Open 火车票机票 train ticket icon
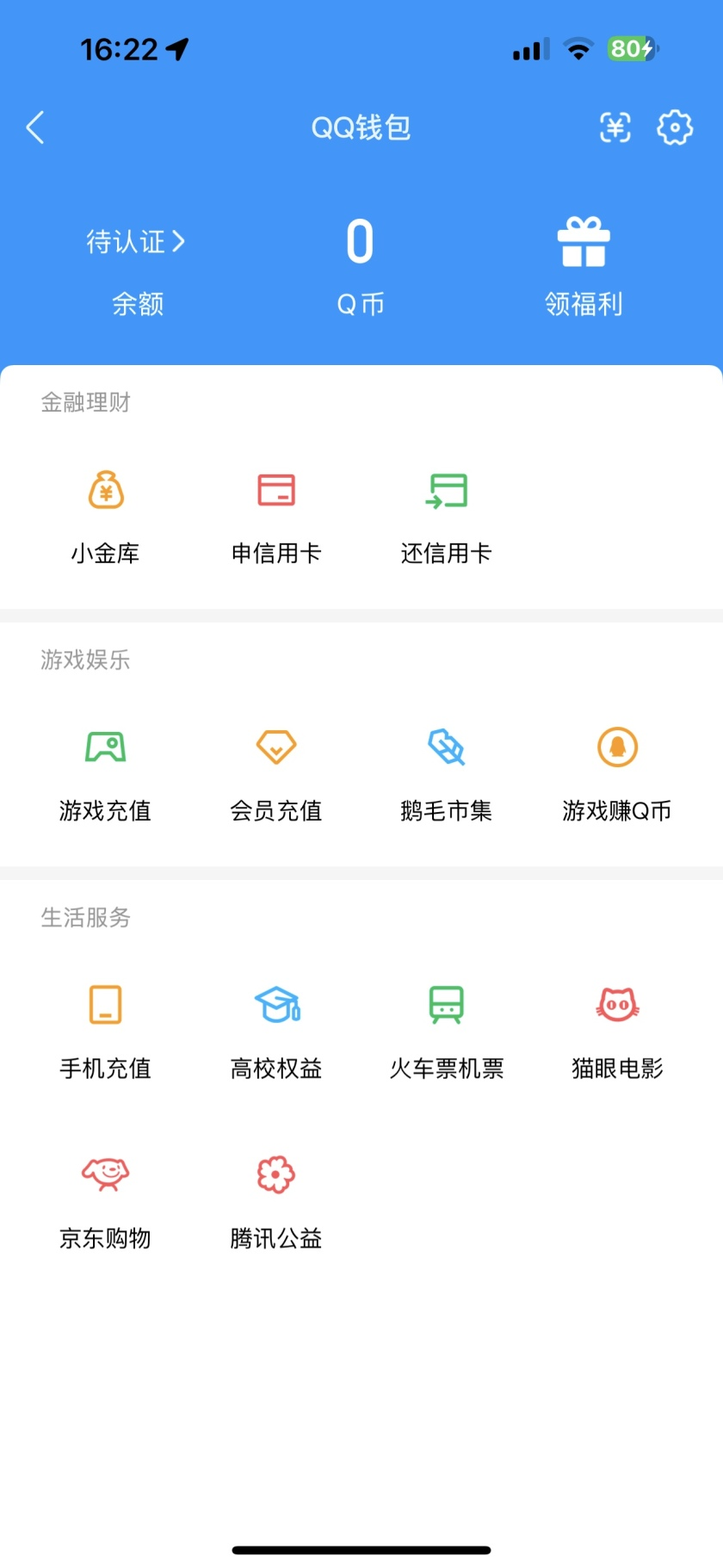723x1568 pixels. point(446,1004)
